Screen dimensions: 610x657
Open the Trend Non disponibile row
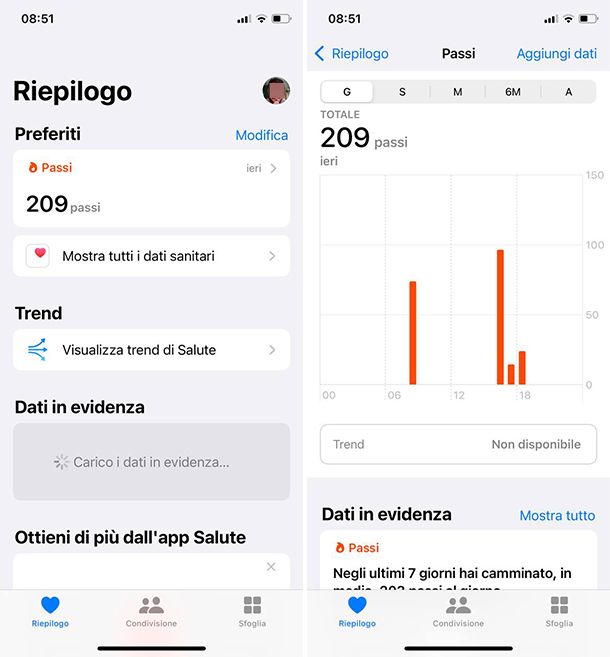(x=458, y=444)
